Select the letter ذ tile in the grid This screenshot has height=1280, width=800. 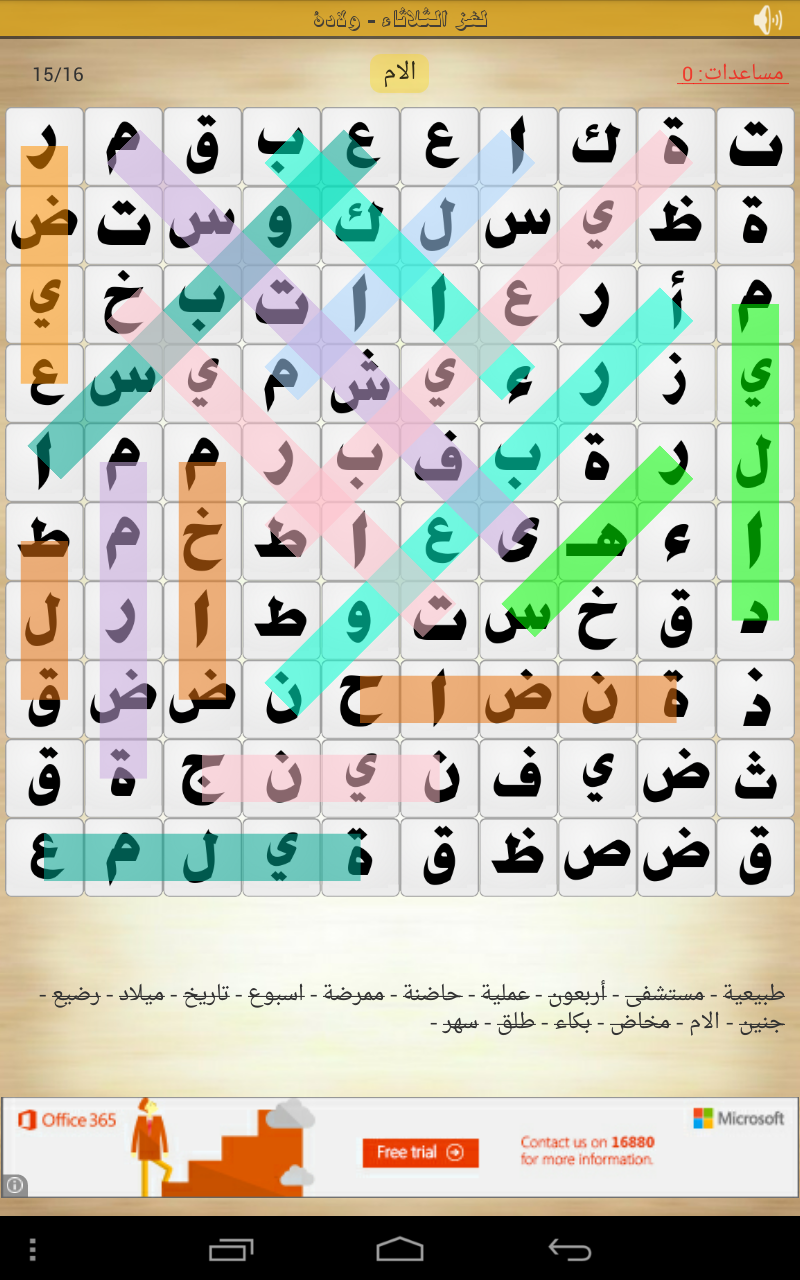[755, 699]
